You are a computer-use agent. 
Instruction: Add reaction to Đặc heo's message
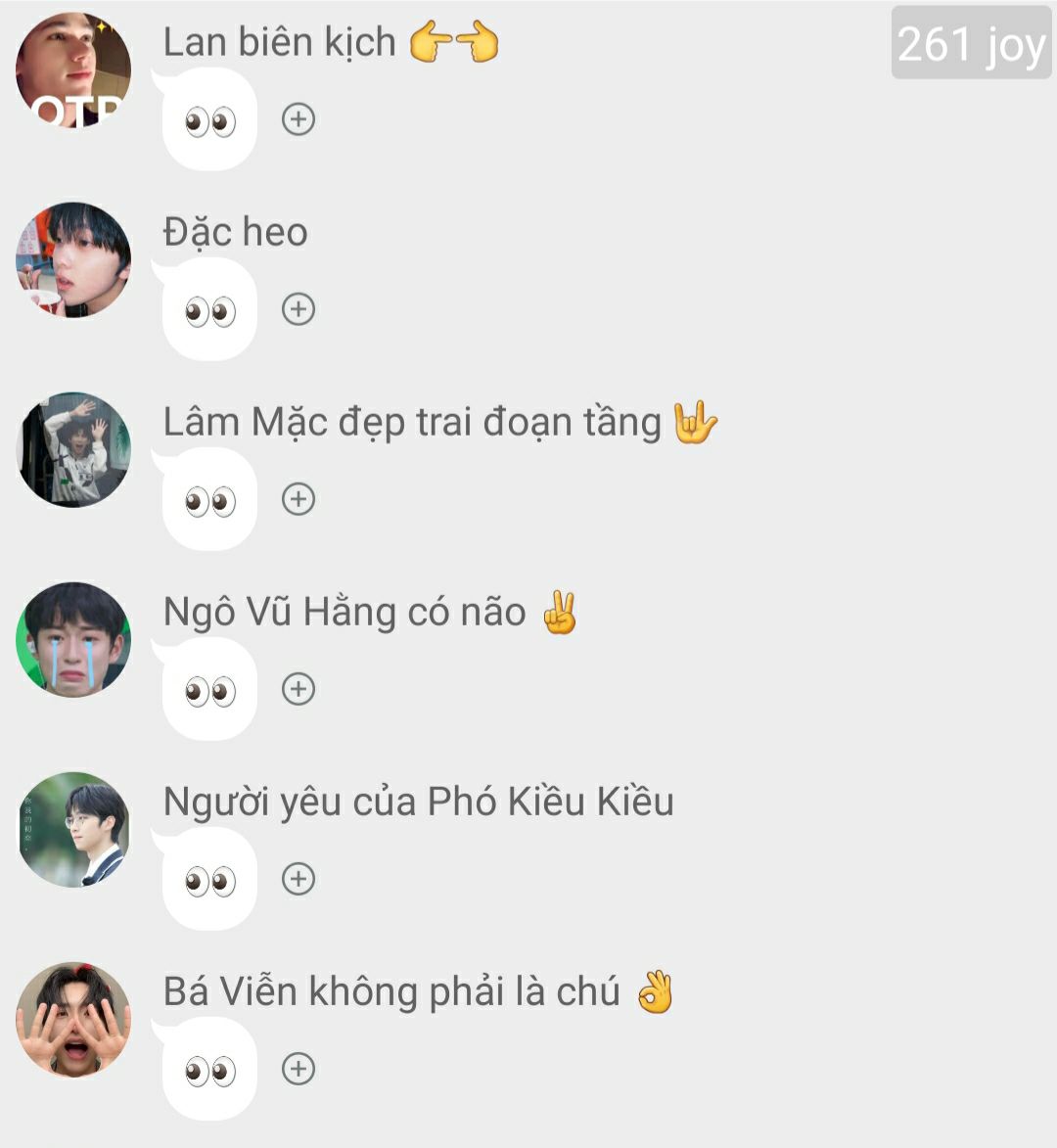point(299,309)
